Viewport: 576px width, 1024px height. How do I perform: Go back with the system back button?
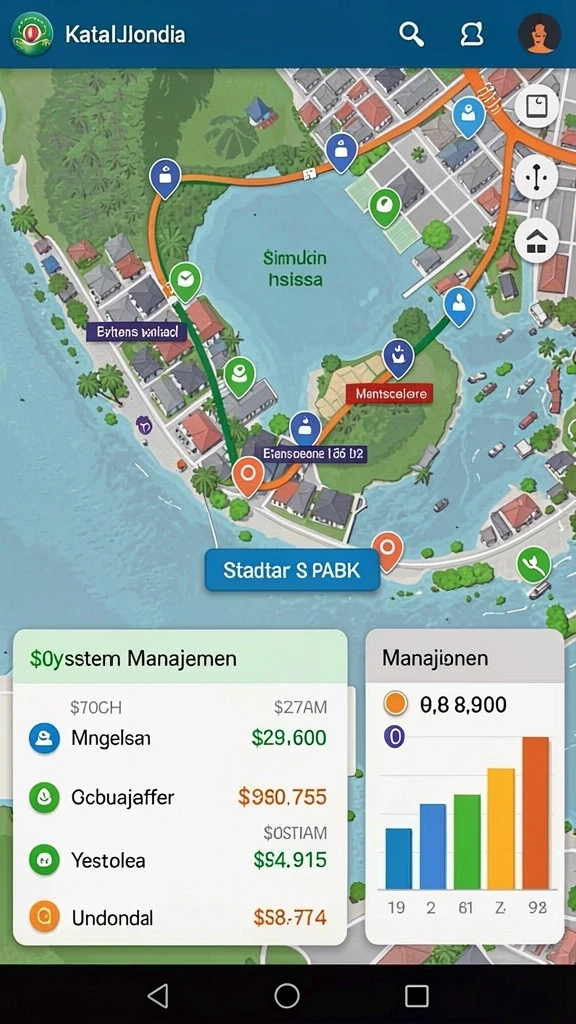(x=157, y=996)
